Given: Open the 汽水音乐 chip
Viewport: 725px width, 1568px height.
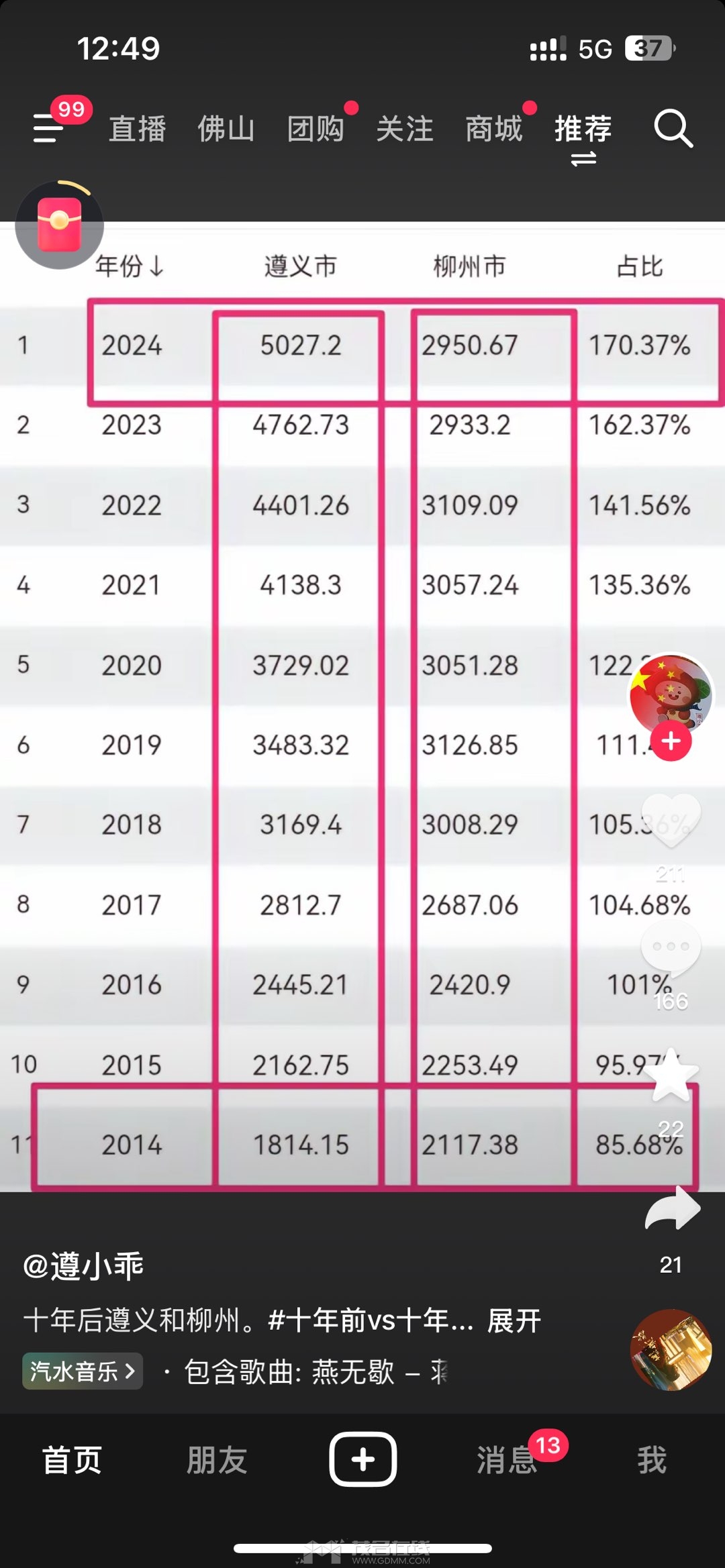Looking at the screenshot, I should [x=83, y=1370].
